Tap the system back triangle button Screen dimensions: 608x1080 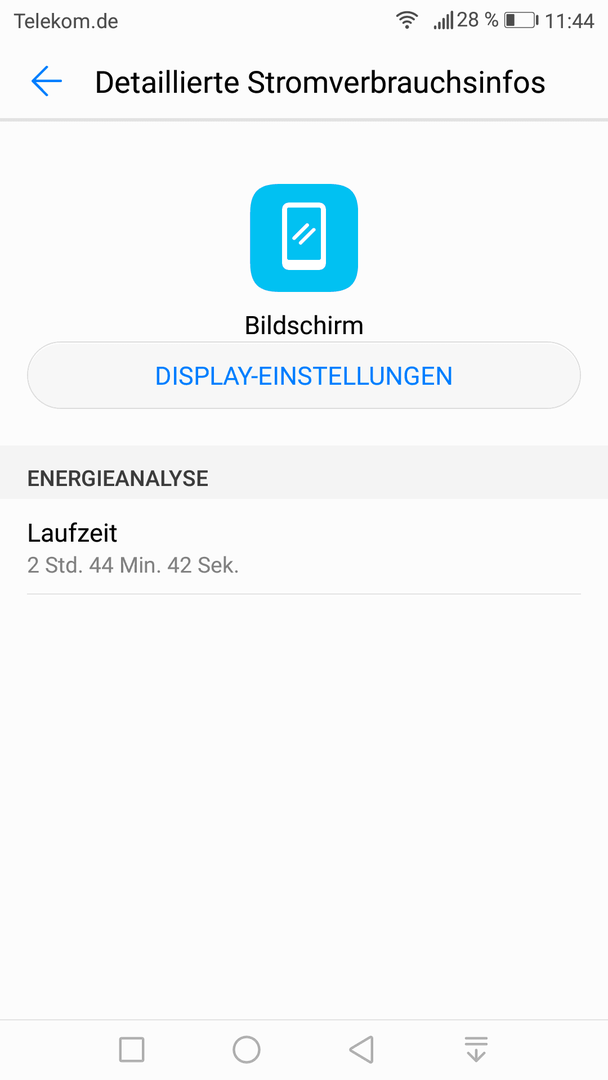361,1050
